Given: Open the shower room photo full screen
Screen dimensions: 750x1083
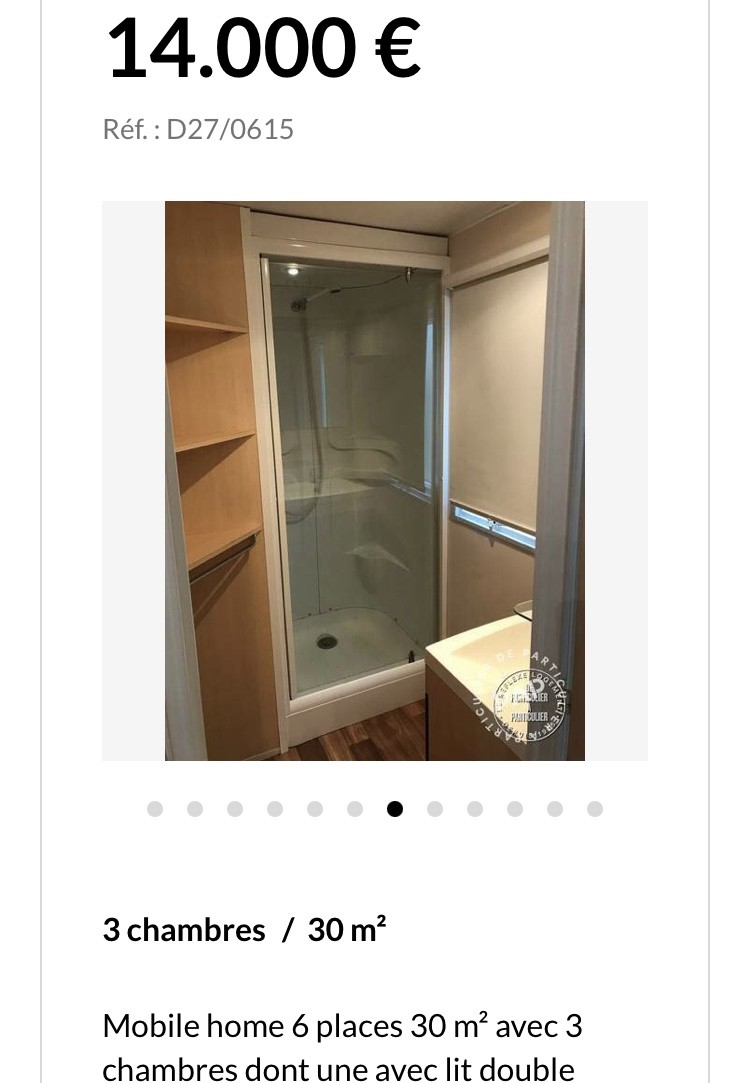Looking at the screenshot, I should (375, 480).
